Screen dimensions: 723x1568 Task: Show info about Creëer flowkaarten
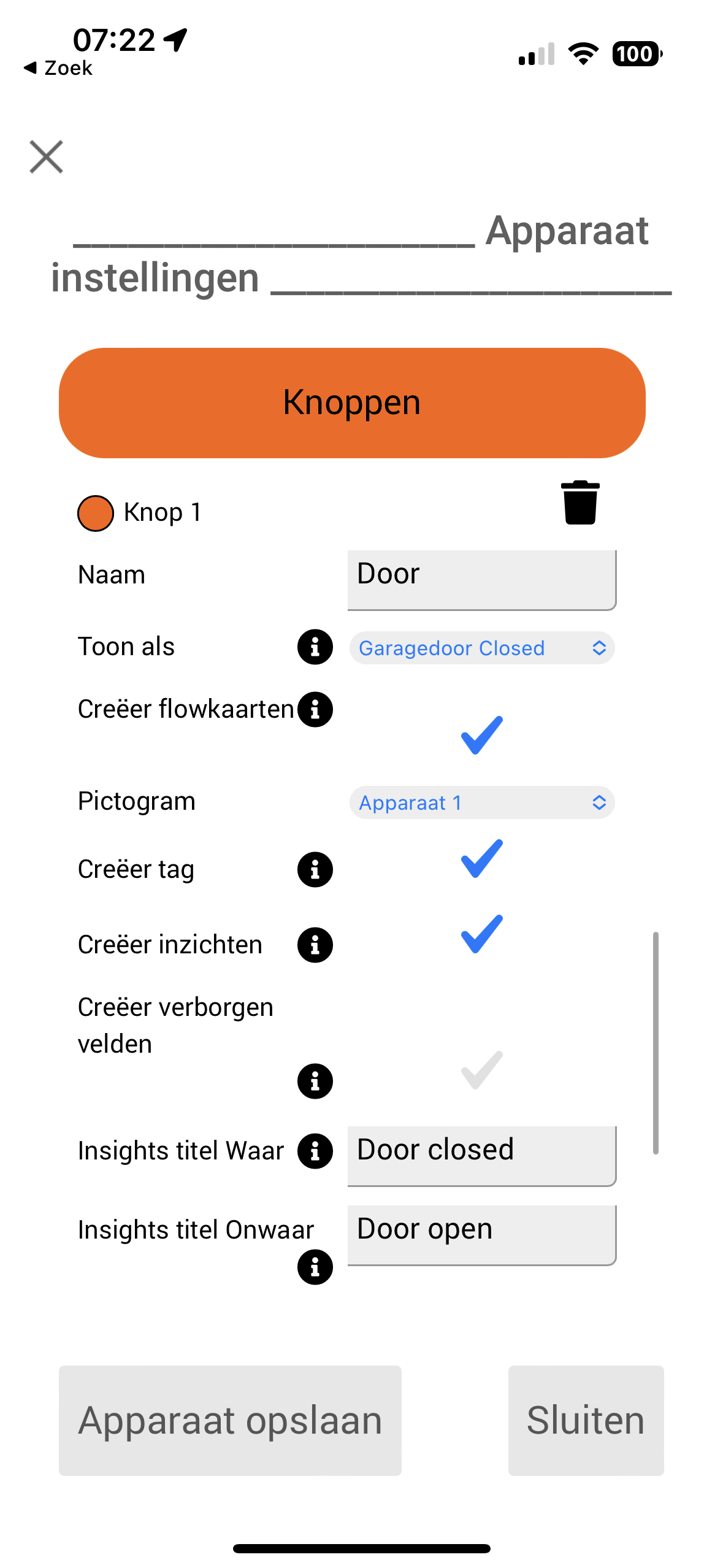(x=315, y=710)
